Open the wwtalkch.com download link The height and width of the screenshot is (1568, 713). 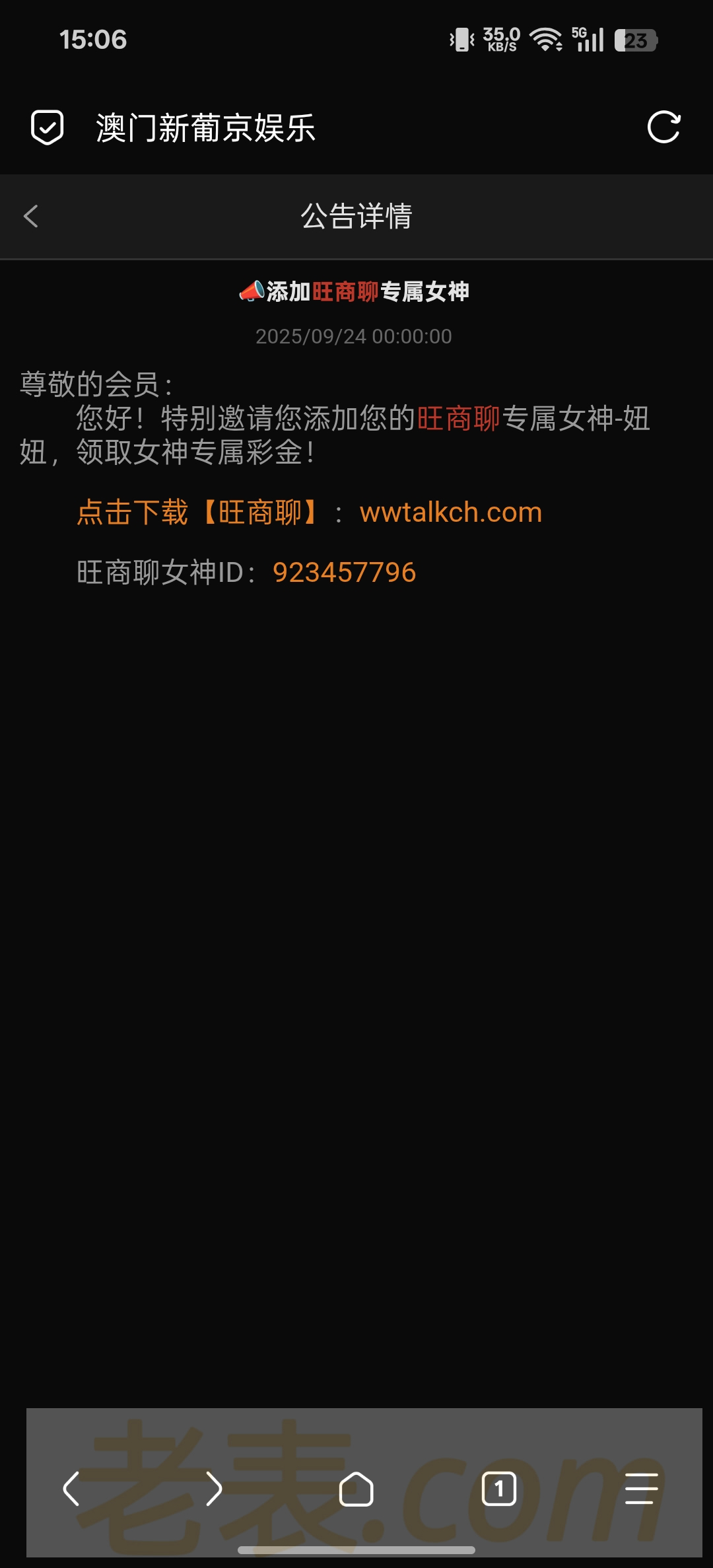(450, 513)
